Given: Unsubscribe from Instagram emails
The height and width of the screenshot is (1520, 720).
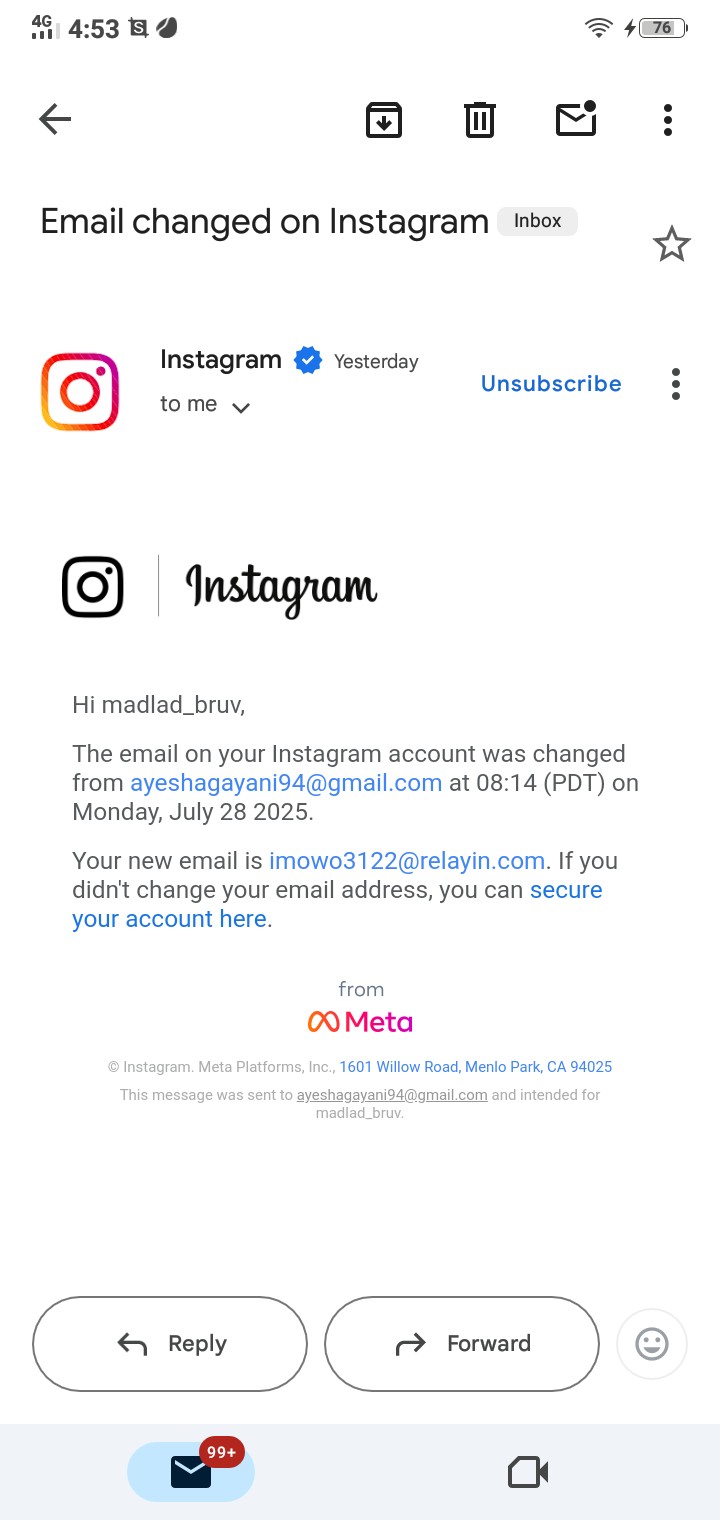Looking at the screenshot, I should pyautogui.click(x=551, y=384).
